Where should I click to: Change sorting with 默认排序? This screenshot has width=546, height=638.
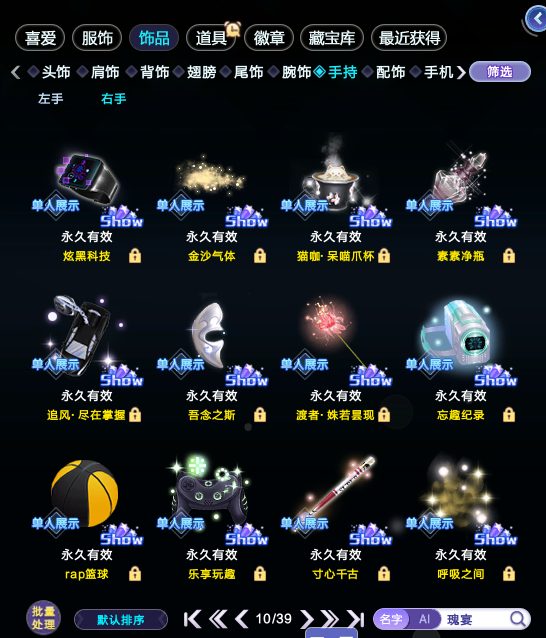click(121, 620)
